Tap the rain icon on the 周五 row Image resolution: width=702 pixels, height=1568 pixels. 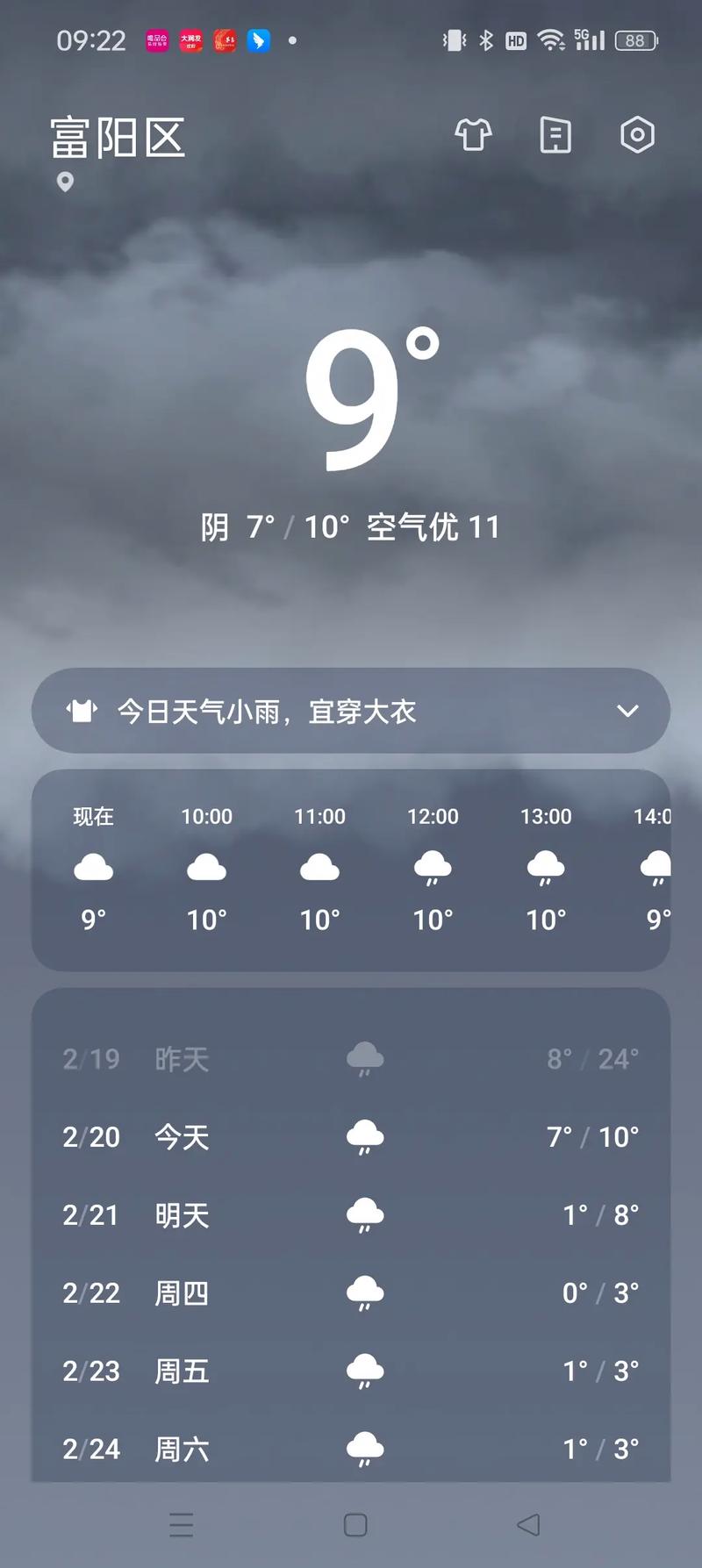coord(364,1370)
